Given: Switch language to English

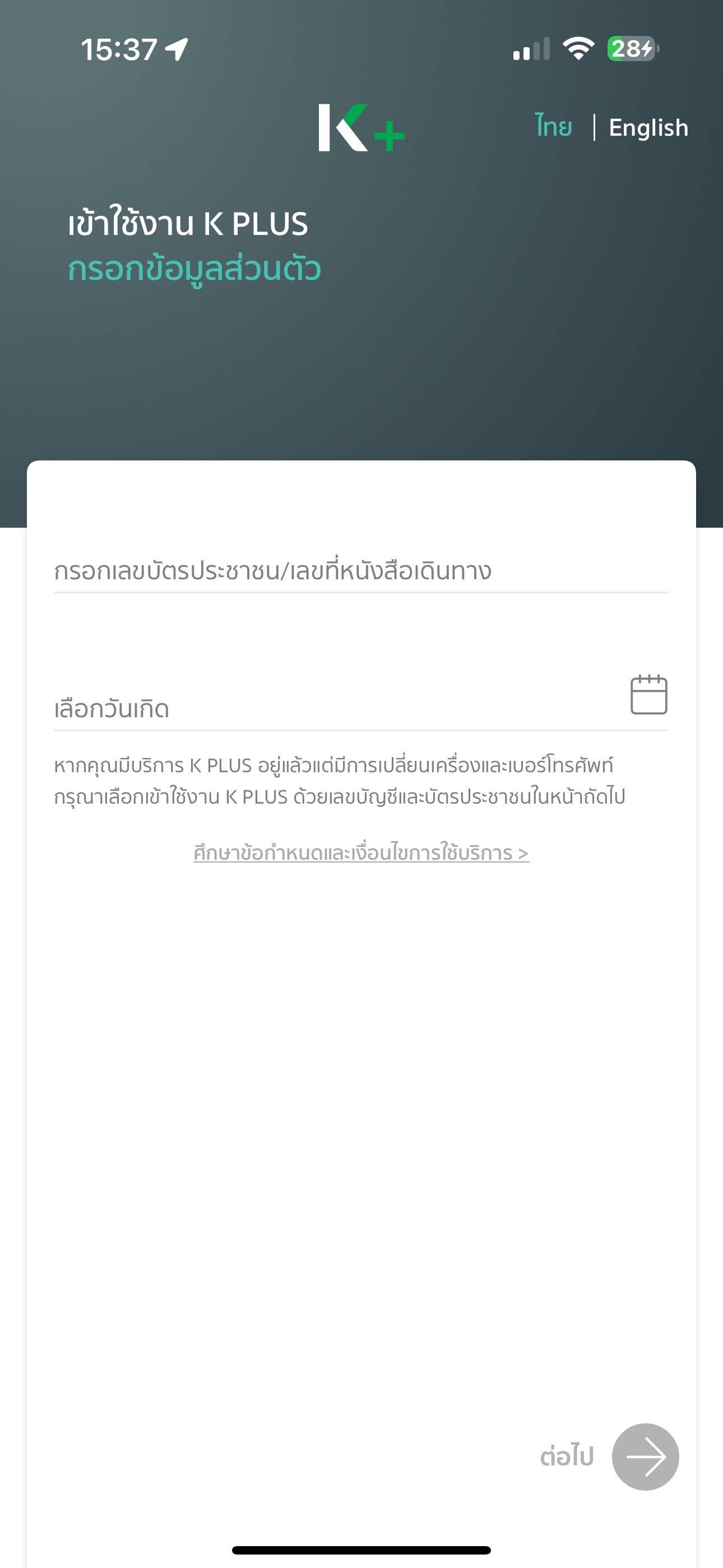Looking at the screenshot, I should (x=648, y=128).
